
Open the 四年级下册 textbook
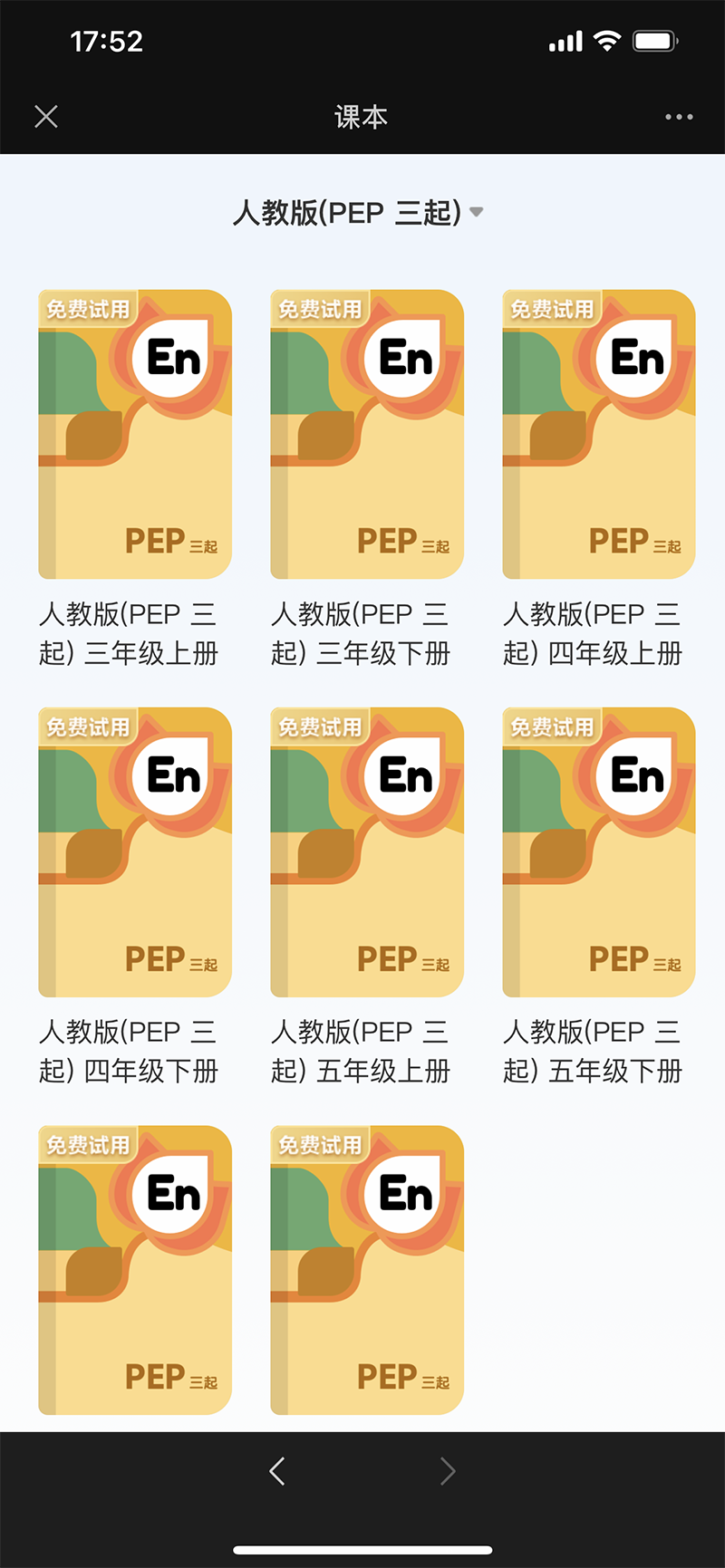point(135,852)
